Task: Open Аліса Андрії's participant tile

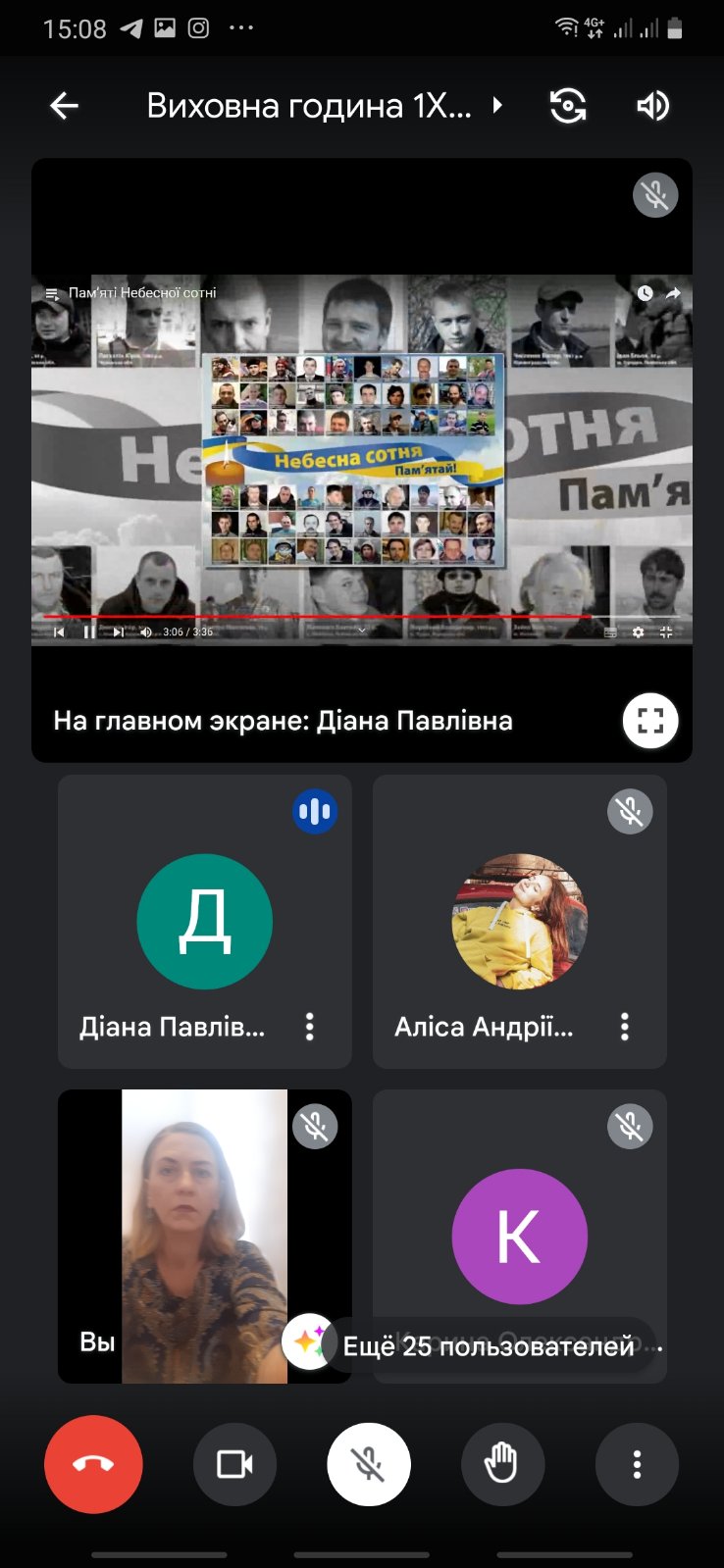Action: click(519, 922)
